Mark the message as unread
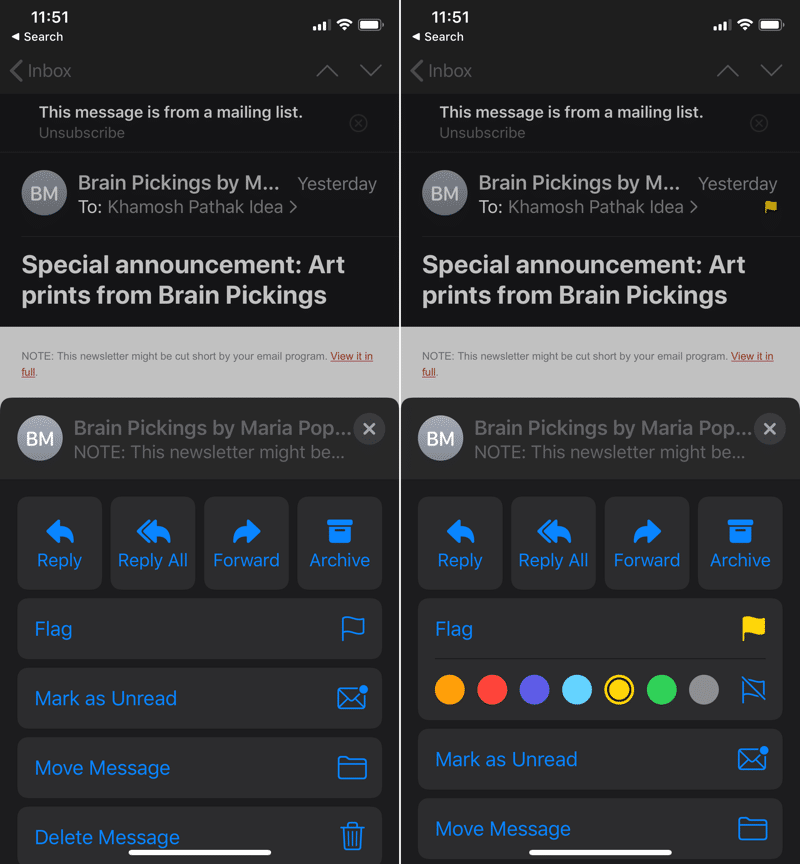Viewport: 800px width, 864px height. [x=107, y=698]
